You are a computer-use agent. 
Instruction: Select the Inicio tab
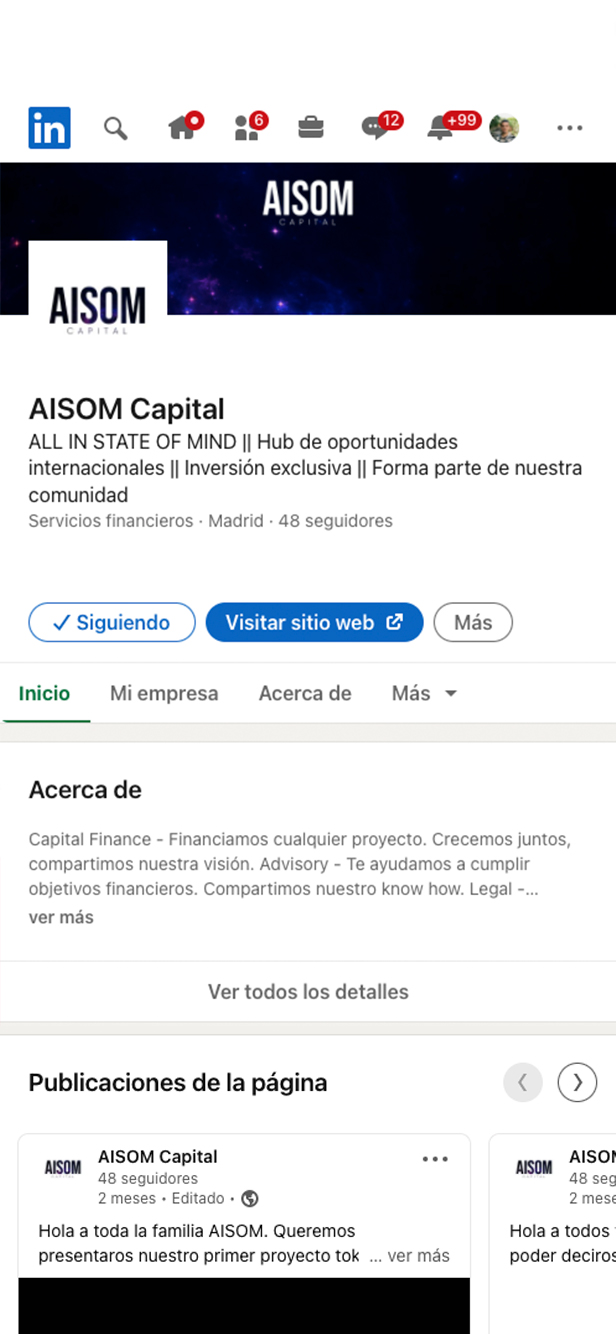point(45,693)
